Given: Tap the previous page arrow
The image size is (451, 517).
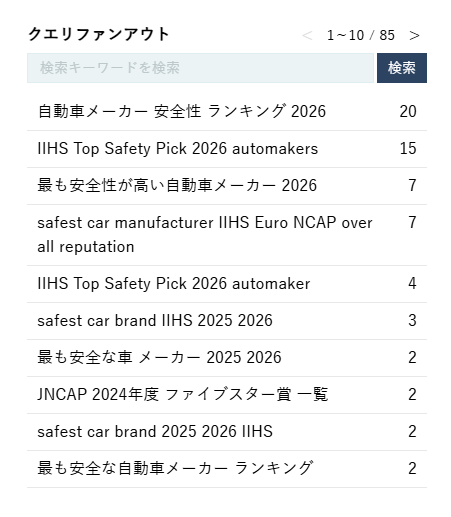Looking at the screenshot, I should (307, 35).
